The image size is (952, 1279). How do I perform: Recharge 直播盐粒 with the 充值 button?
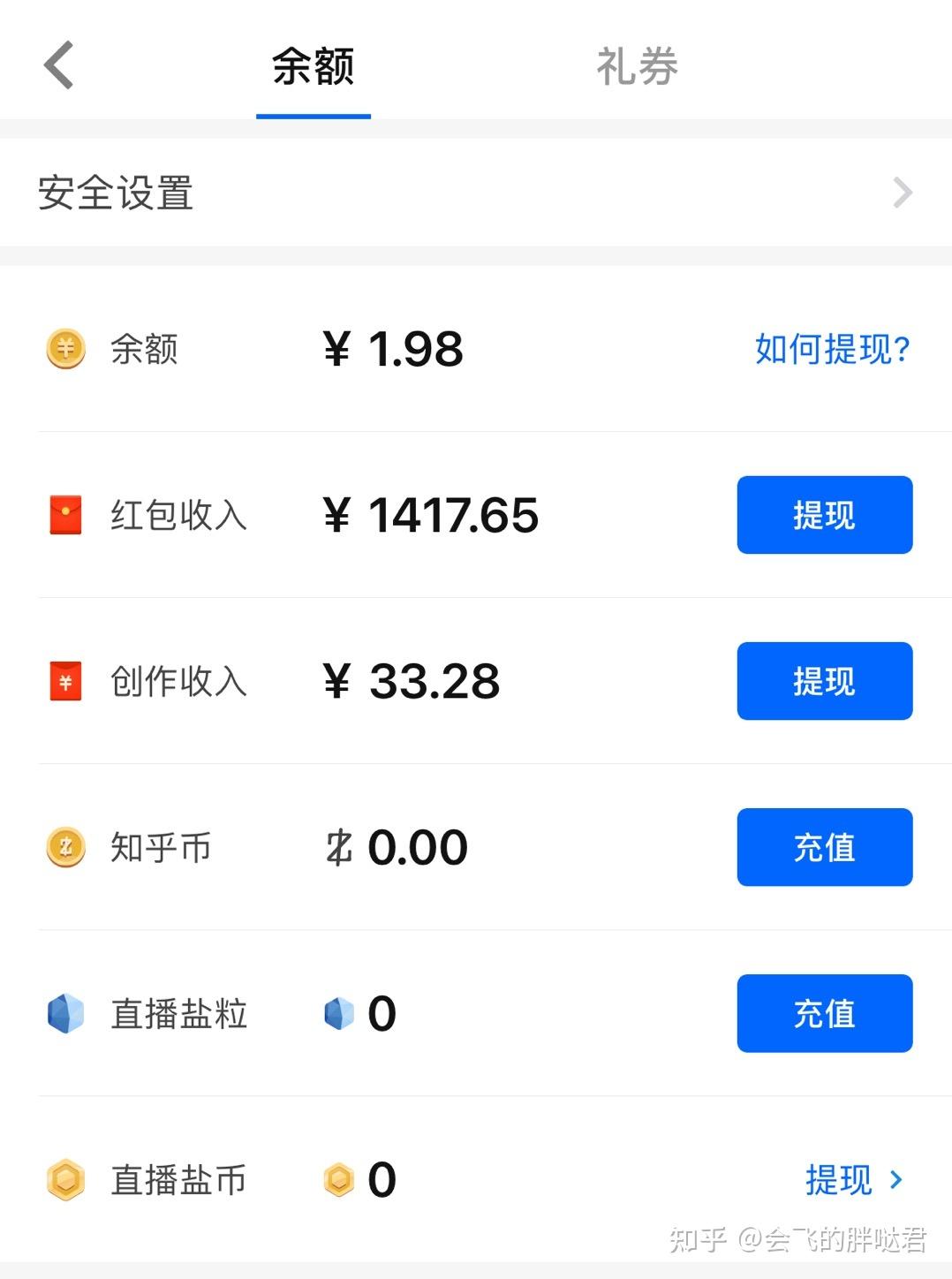tap(824, 1013)
